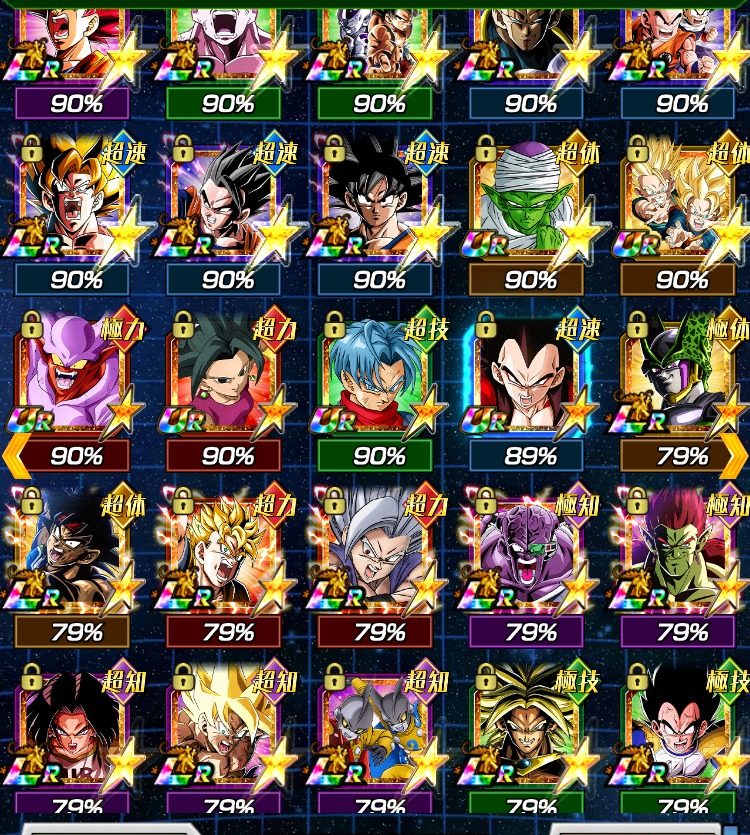Choose the purple horned villain LR card

[x=529, y=555]
